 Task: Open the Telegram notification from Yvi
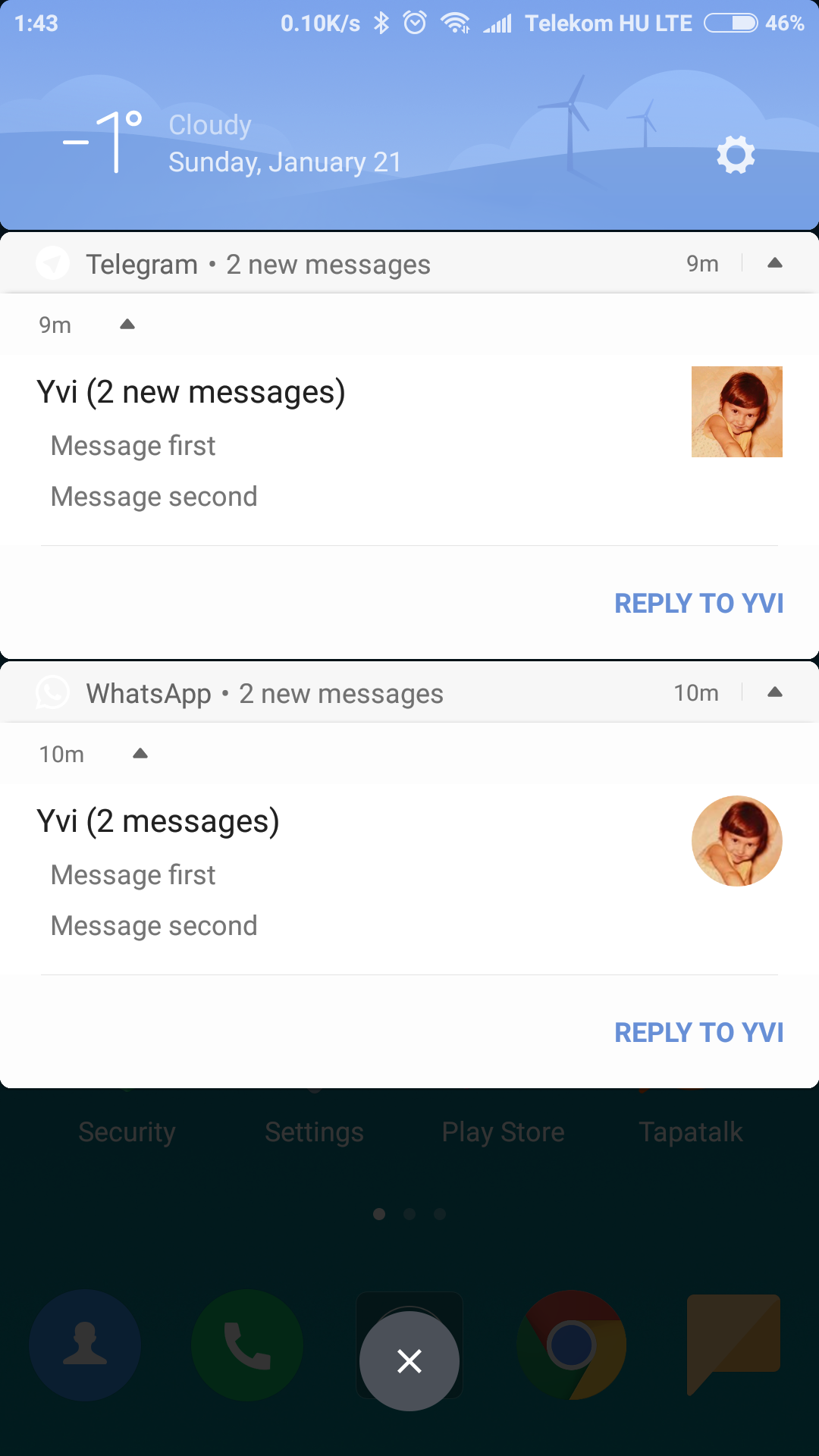coord(303,444)
